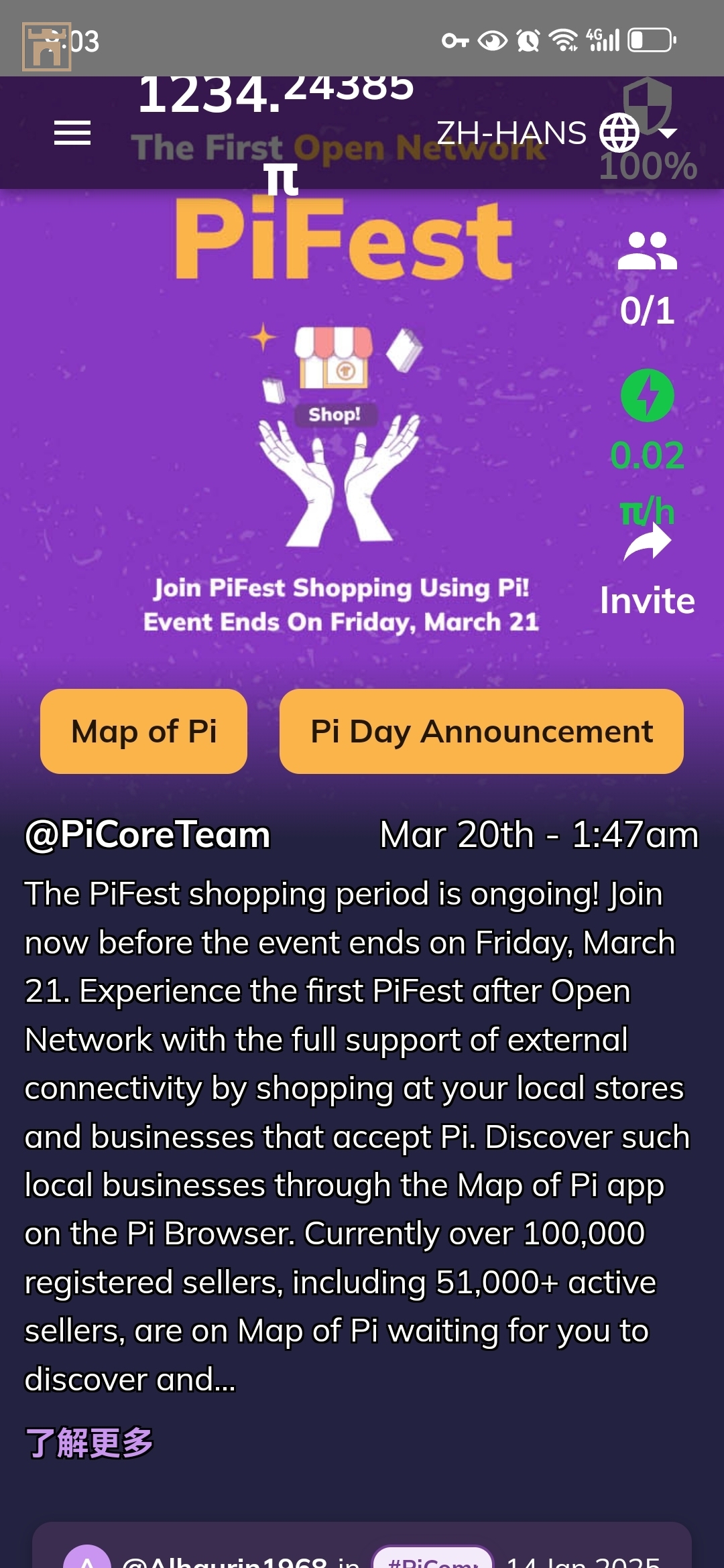724x1568 pixels.
Task: Open Map of Pi
Action: pyautogui.click(x=143, y=731)
